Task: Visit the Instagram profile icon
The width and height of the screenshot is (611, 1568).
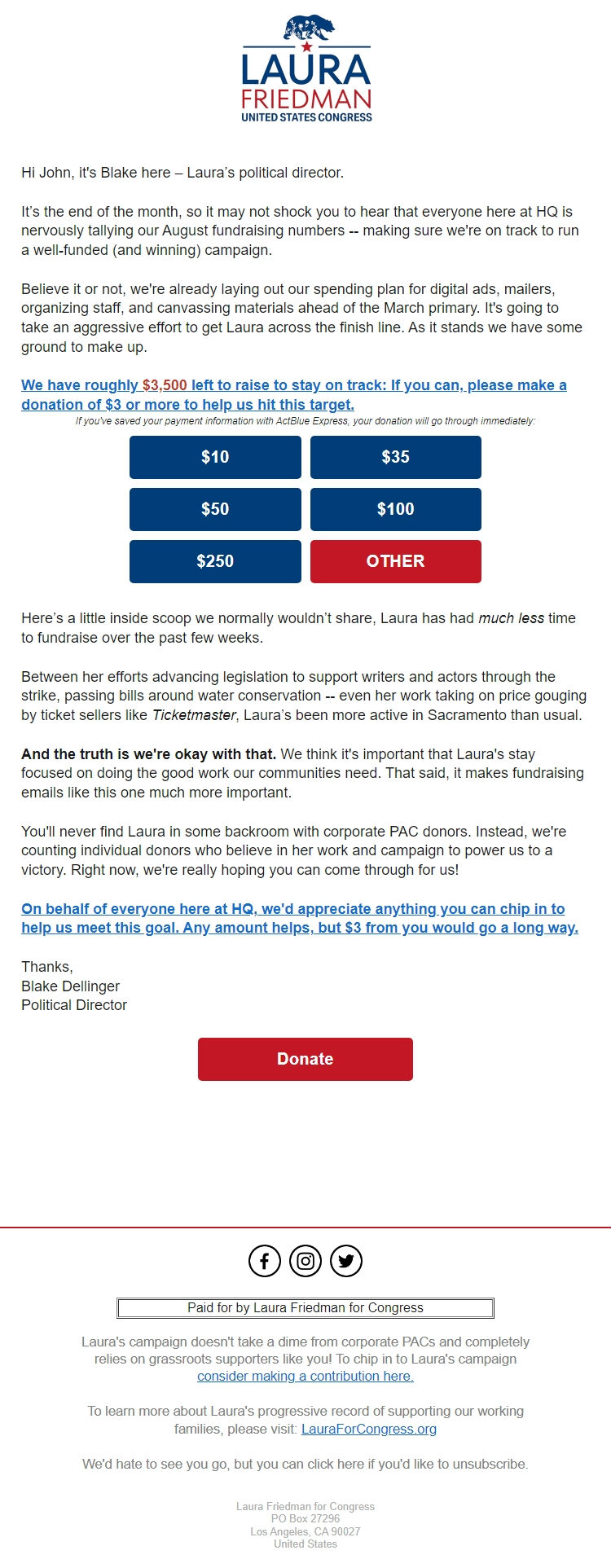Action: (x=305, y=1260)
